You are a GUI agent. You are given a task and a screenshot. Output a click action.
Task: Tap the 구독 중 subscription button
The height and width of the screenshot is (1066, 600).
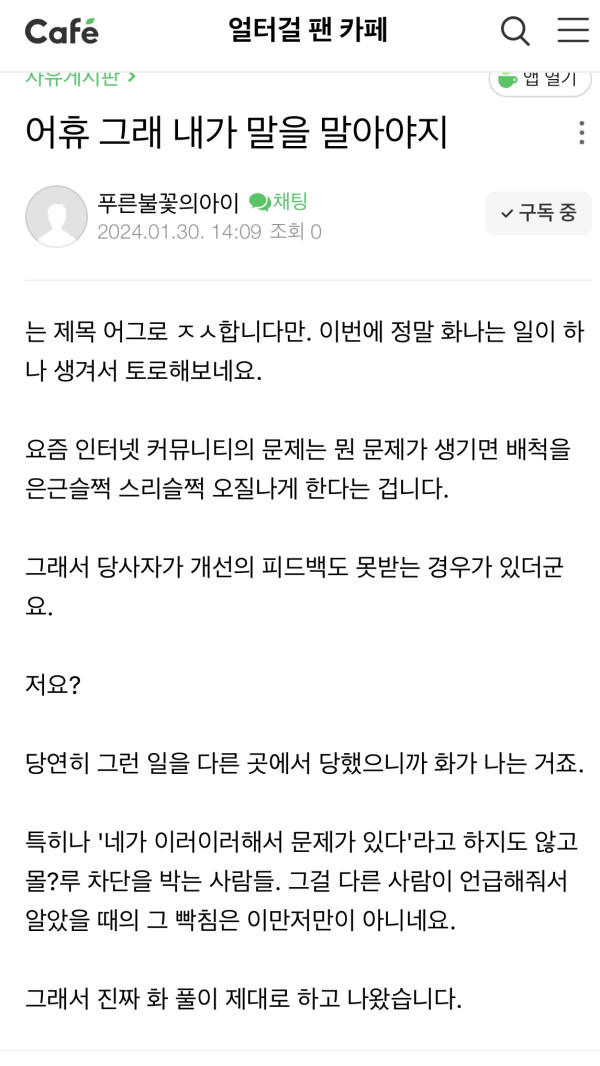(x=538, y=213)
